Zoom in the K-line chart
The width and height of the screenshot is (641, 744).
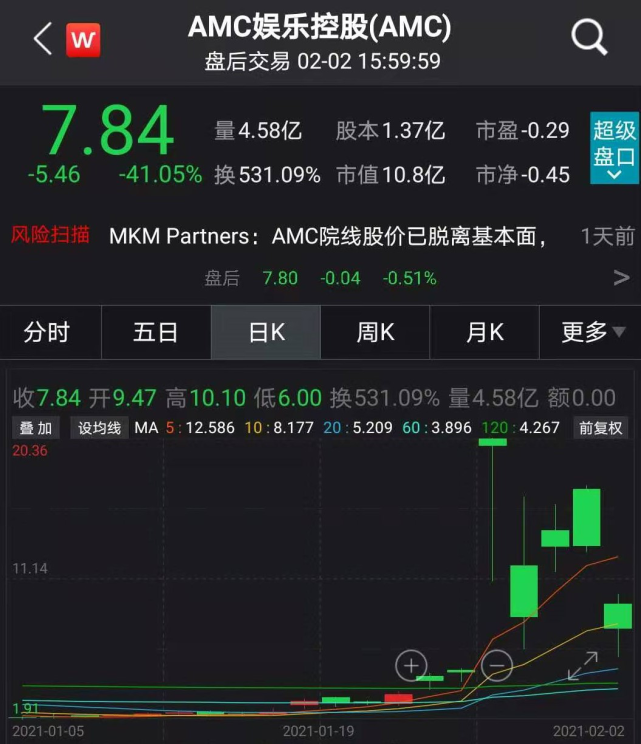pos(411,665)
